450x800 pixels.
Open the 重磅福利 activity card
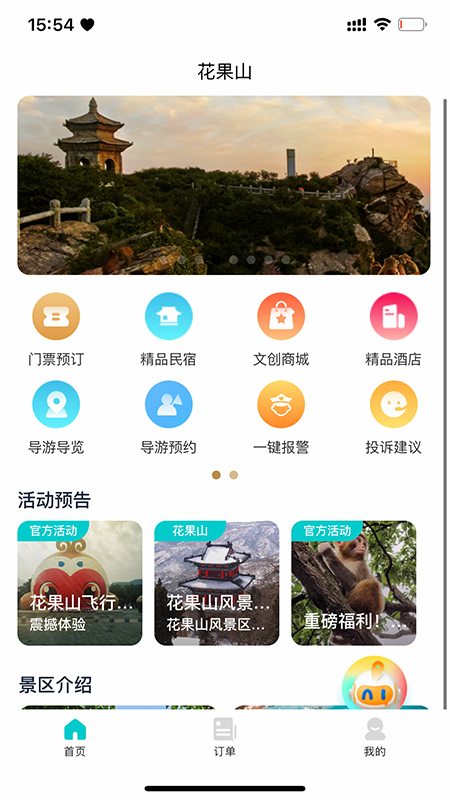click(354, 583)
